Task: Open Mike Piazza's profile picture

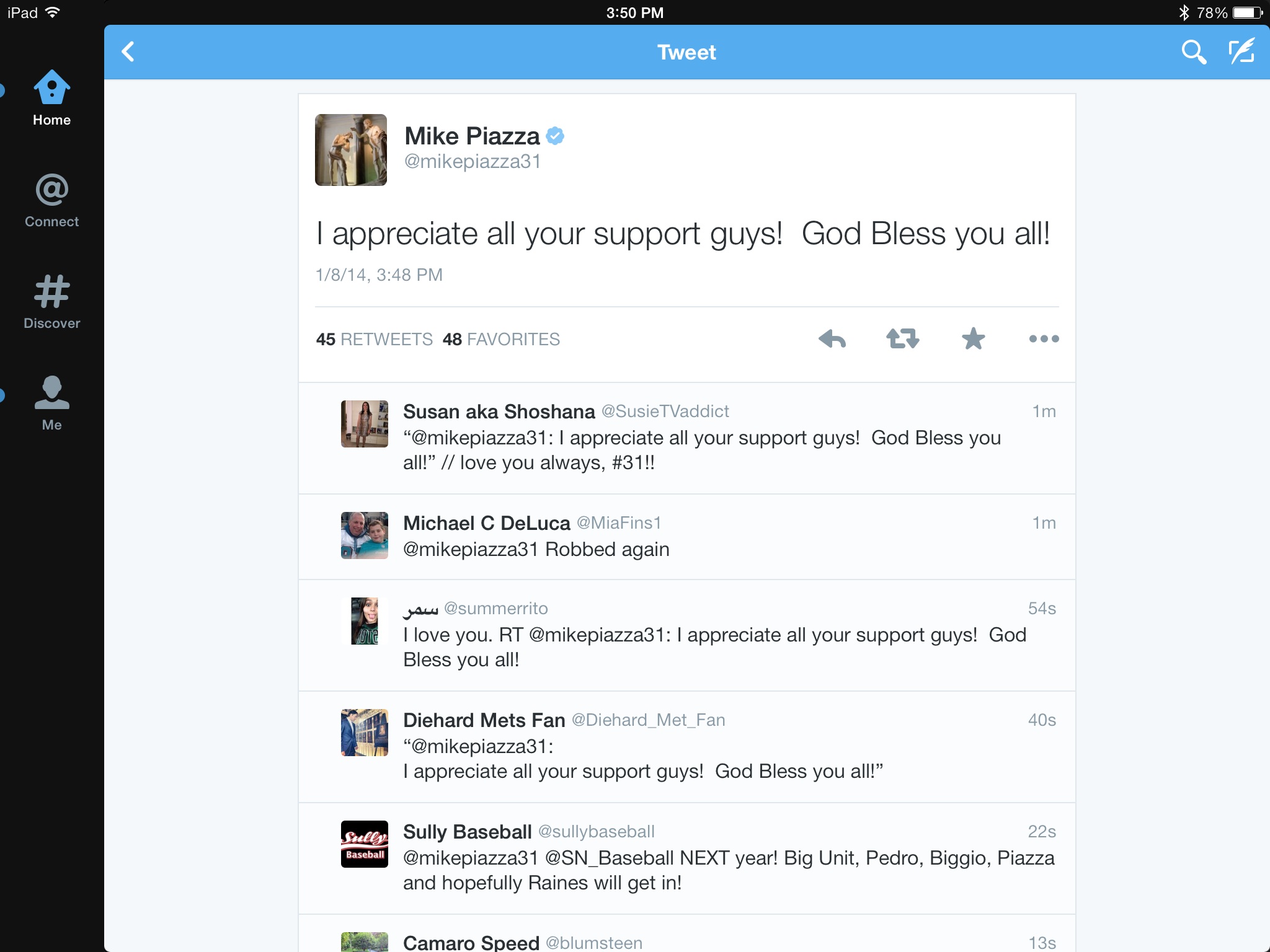Action: [351, 150]
